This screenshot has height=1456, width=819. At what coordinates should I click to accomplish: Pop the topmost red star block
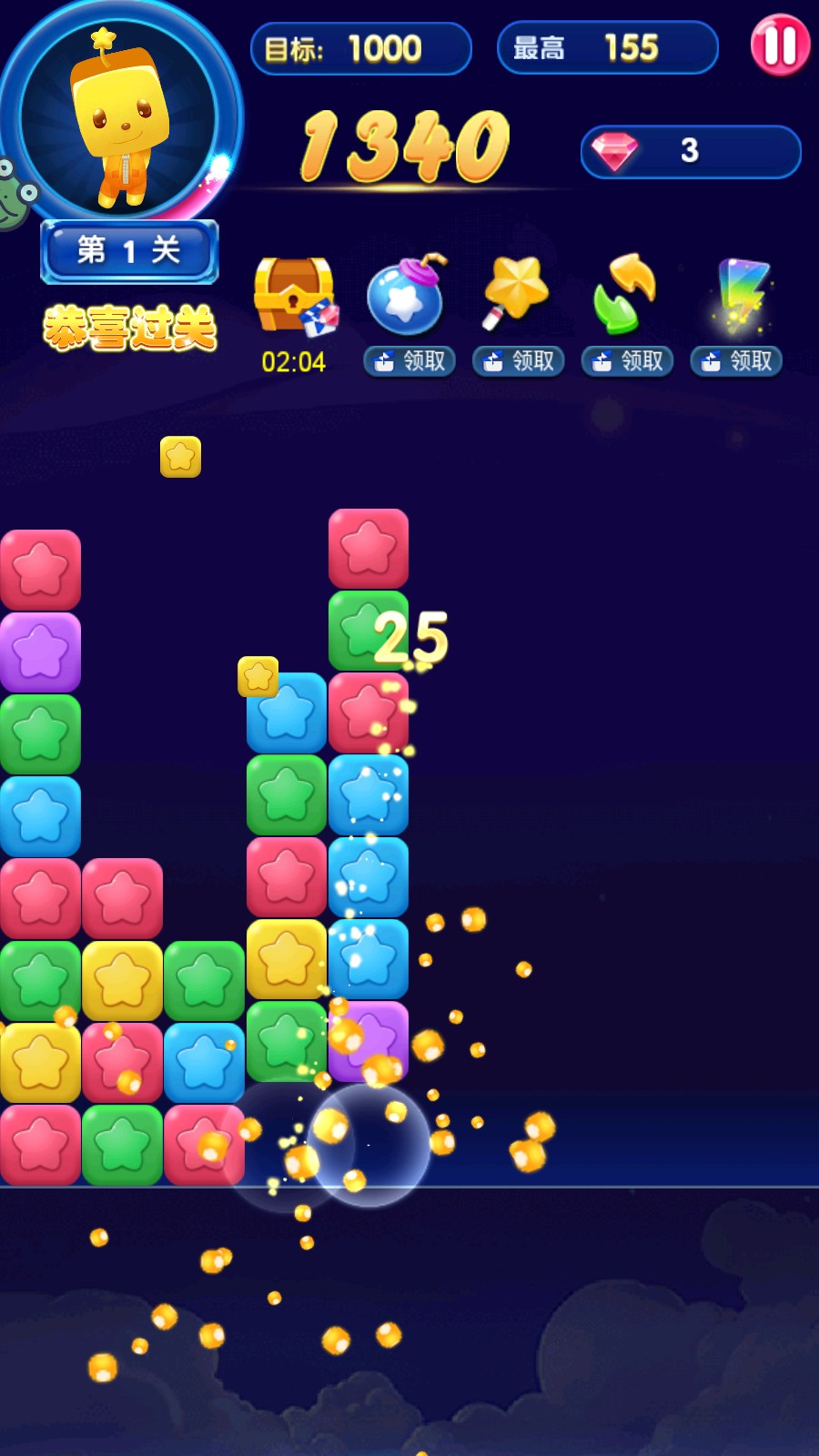tap(368, 548)
